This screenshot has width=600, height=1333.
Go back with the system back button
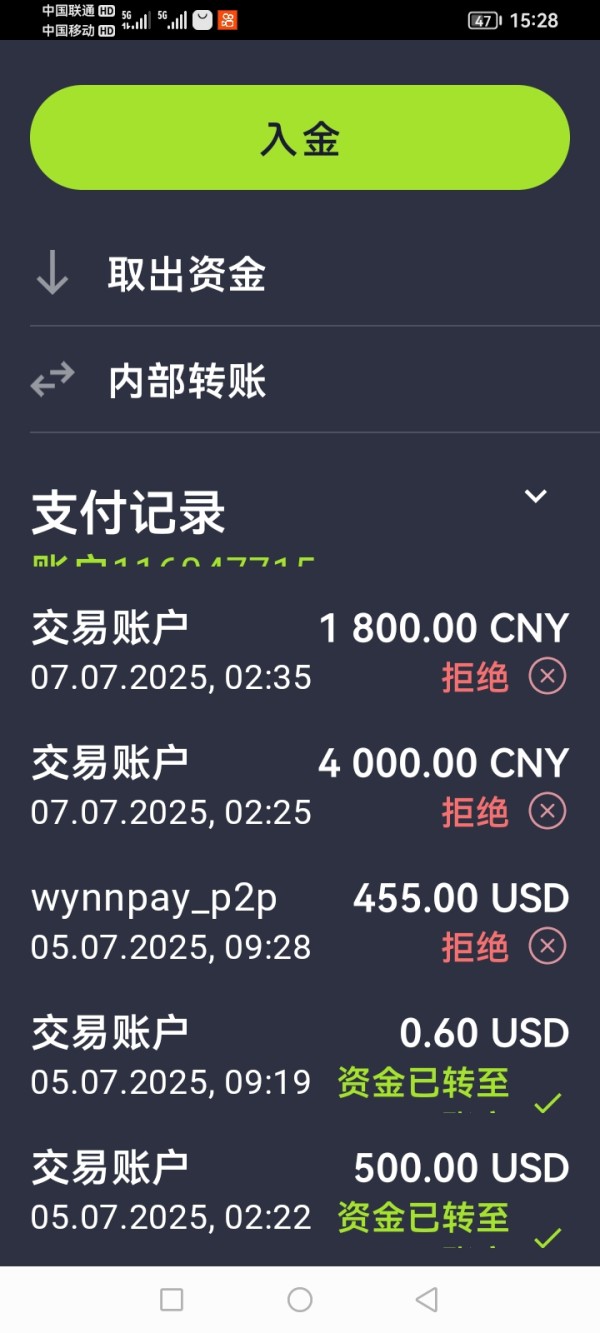click(x=427, y=1299)
